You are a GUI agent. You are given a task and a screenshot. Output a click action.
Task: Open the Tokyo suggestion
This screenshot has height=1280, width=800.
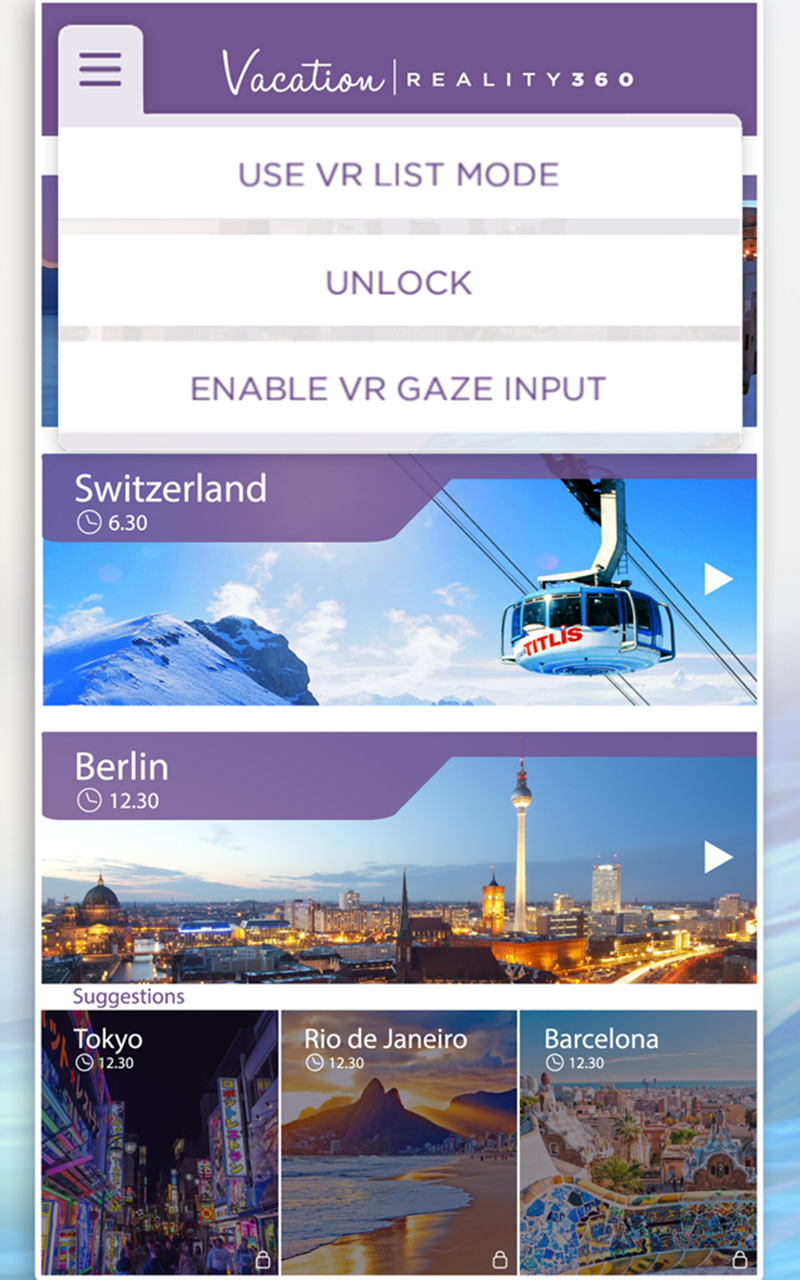[160, 1140]
